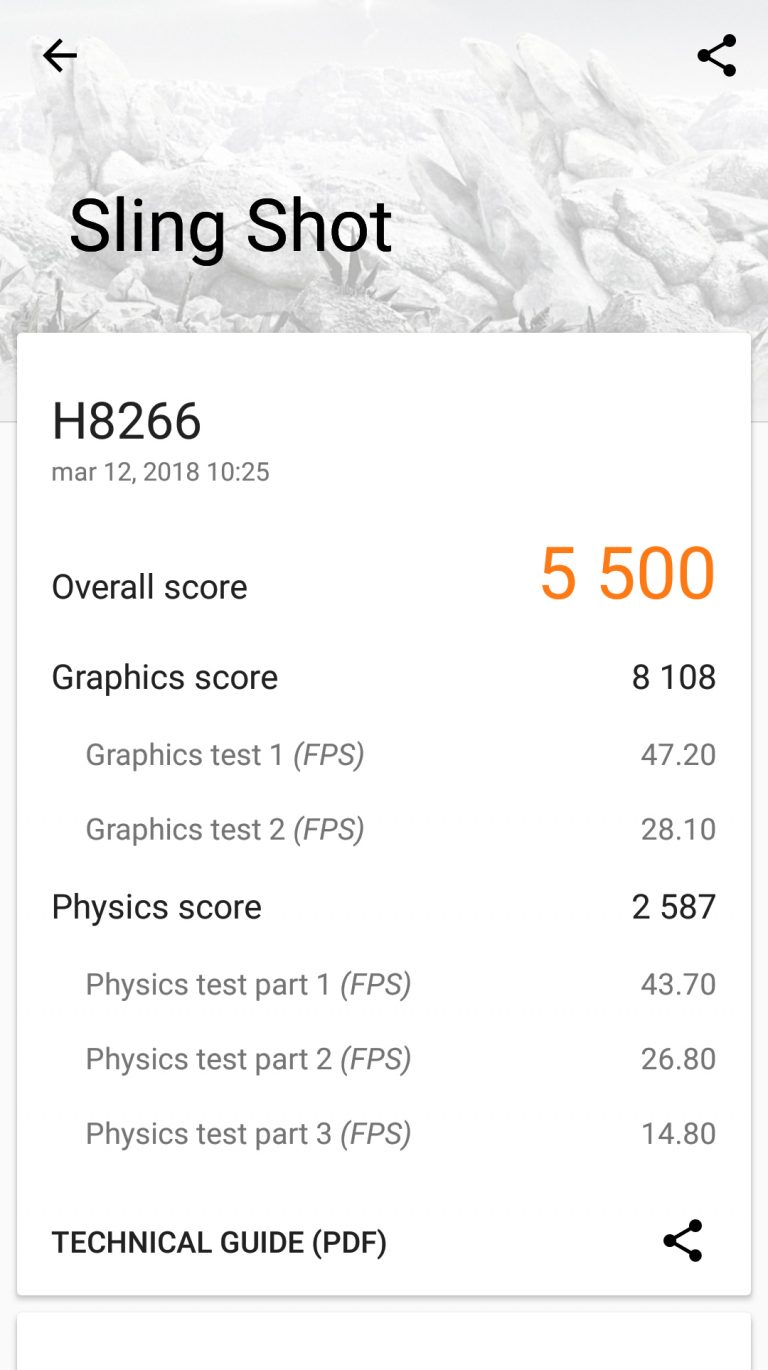
Task: Open the Technical Guide (PDF)
Action: [219, 1243]
